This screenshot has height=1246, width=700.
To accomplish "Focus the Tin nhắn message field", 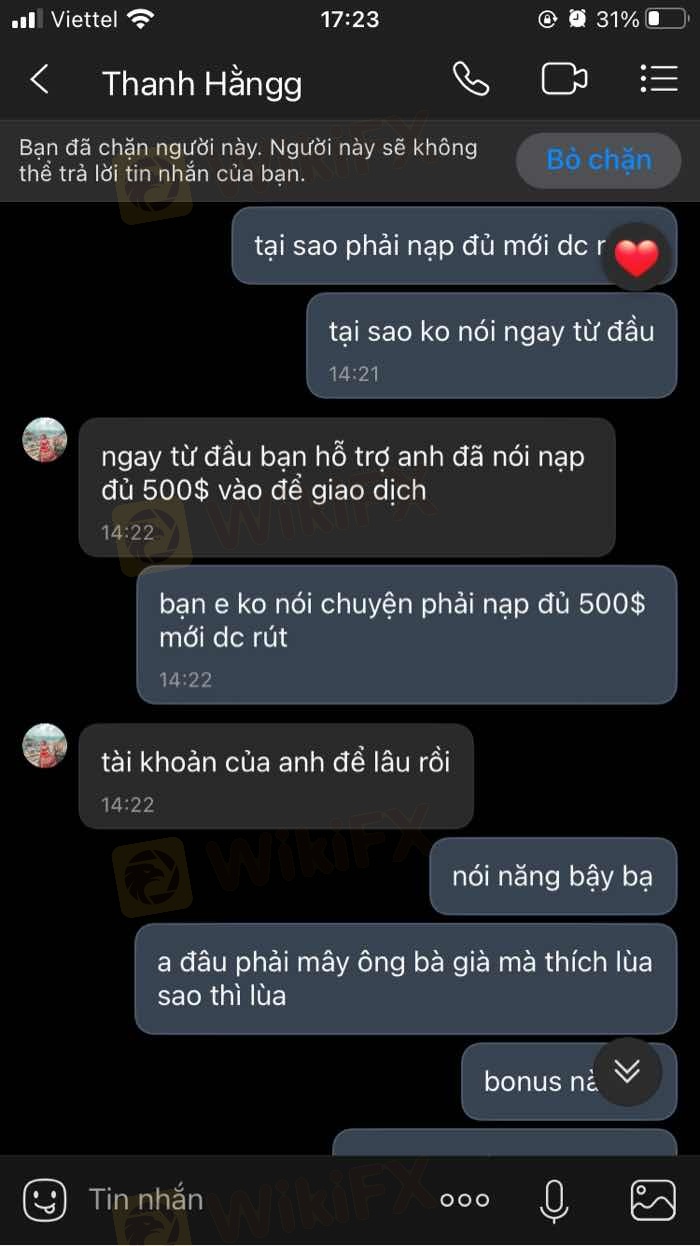I will click(250, 1199).
